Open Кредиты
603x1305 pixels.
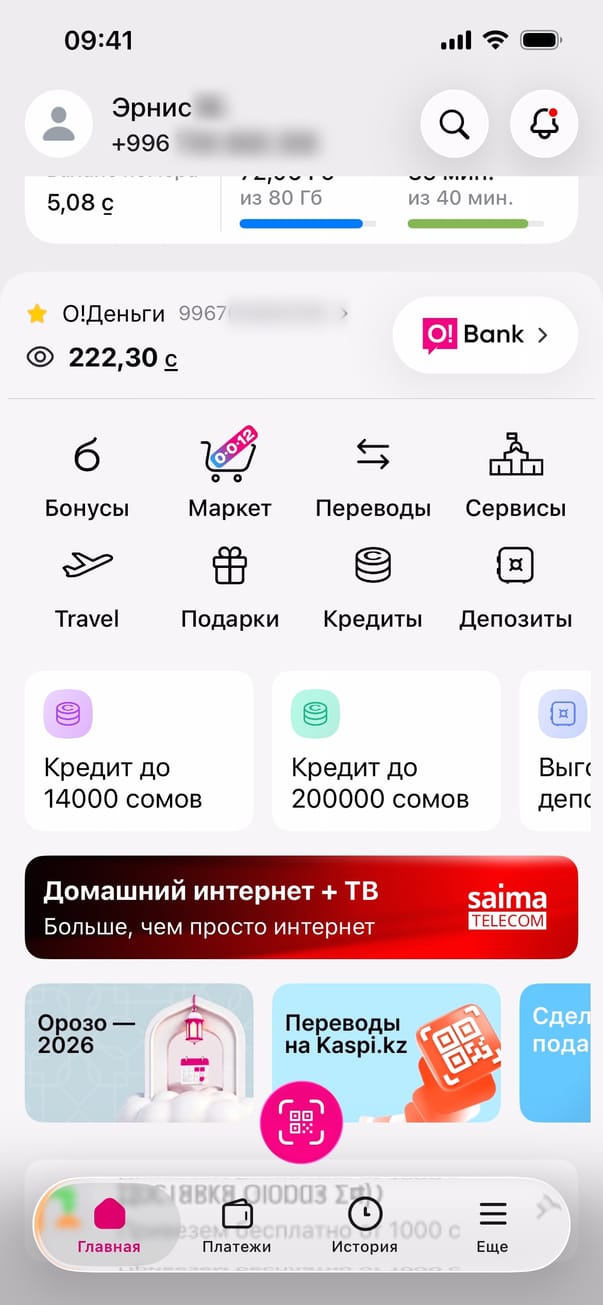(373, 588)
